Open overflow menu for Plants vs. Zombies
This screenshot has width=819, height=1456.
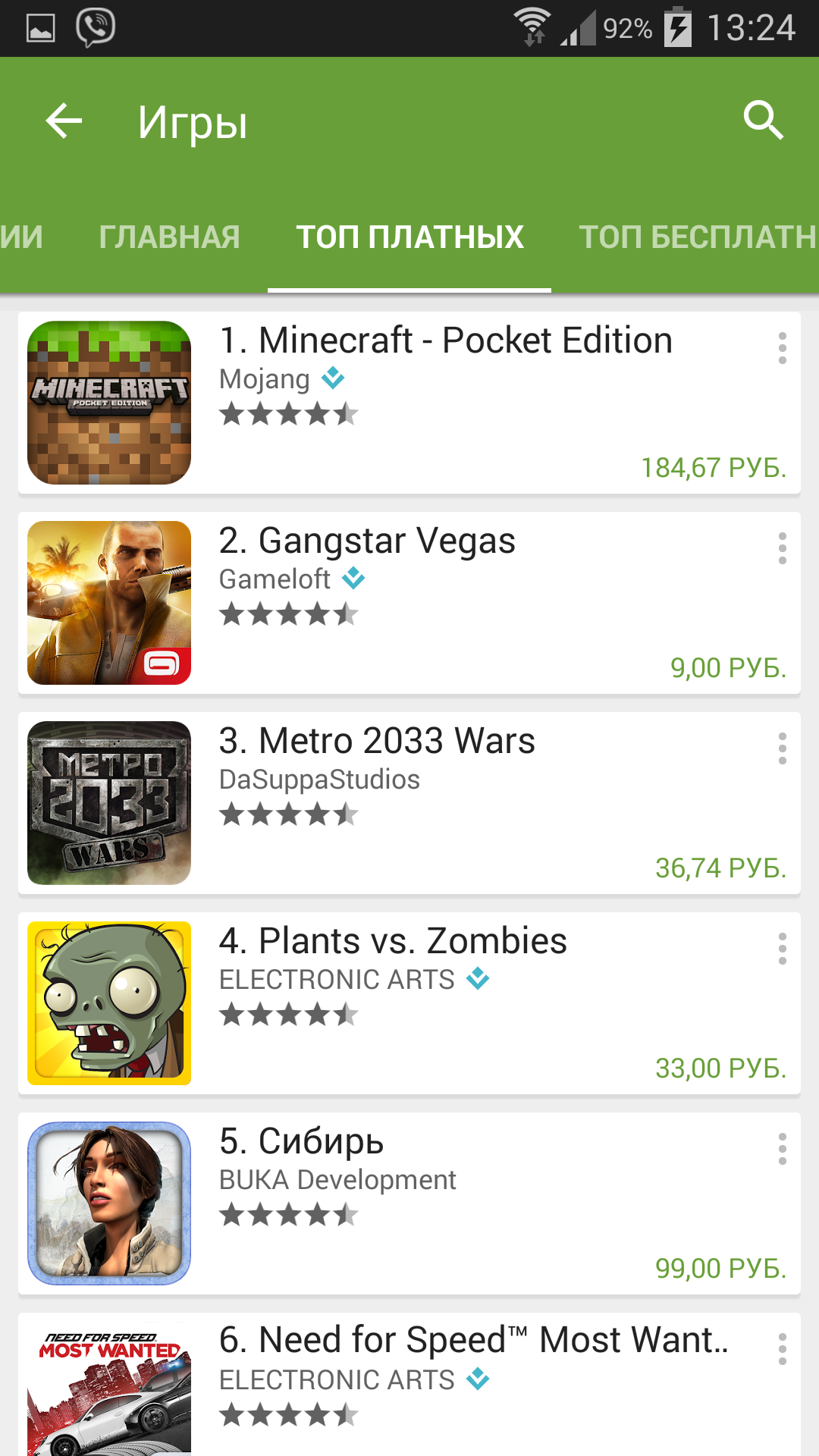point(782,949)
